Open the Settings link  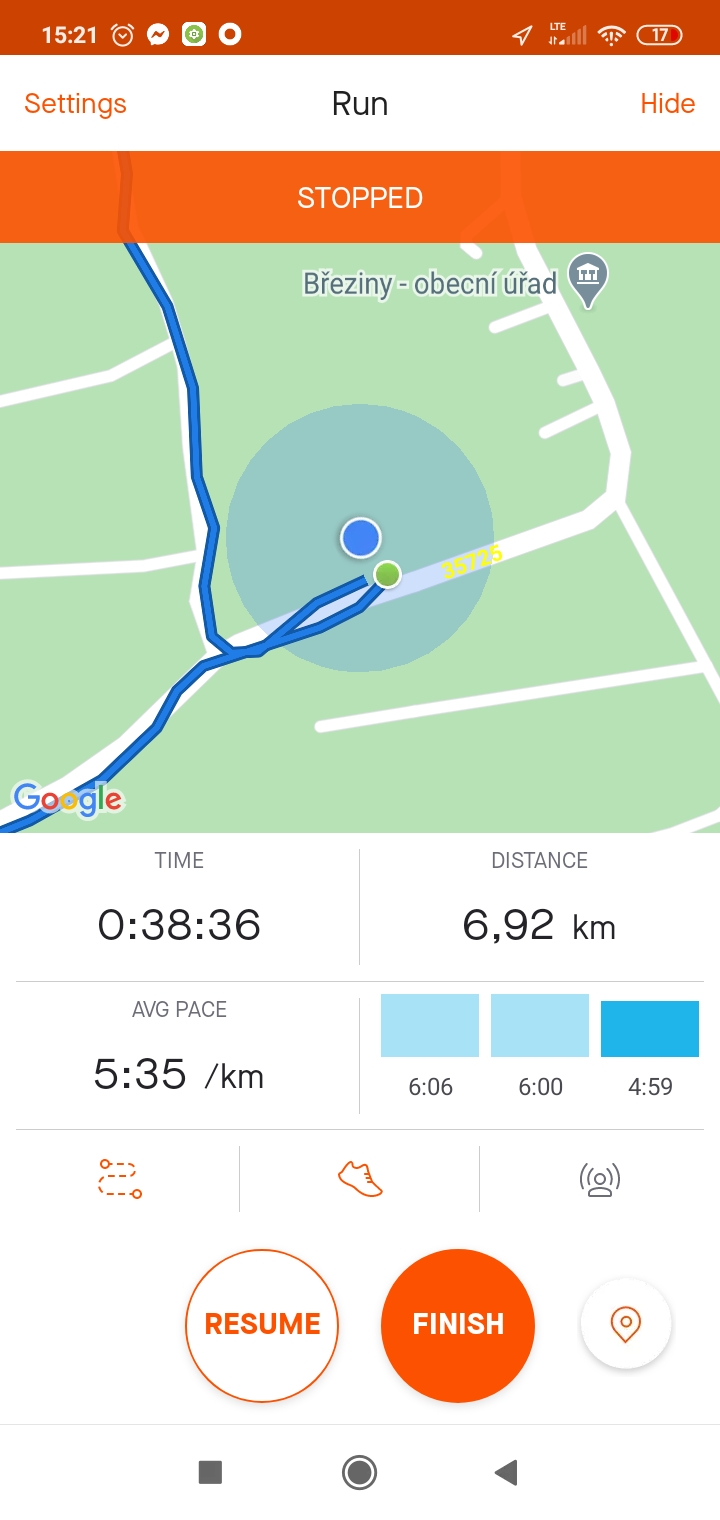coord(75,104)
